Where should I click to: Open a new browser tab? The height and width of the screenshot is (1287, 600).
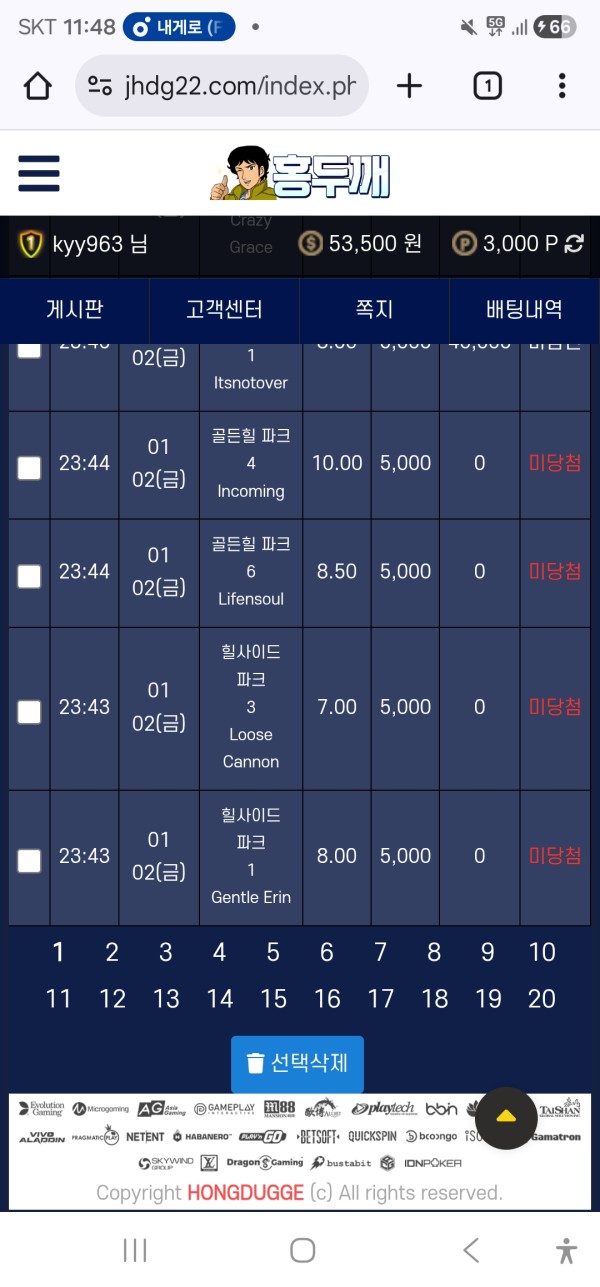[x=409, y=86]
